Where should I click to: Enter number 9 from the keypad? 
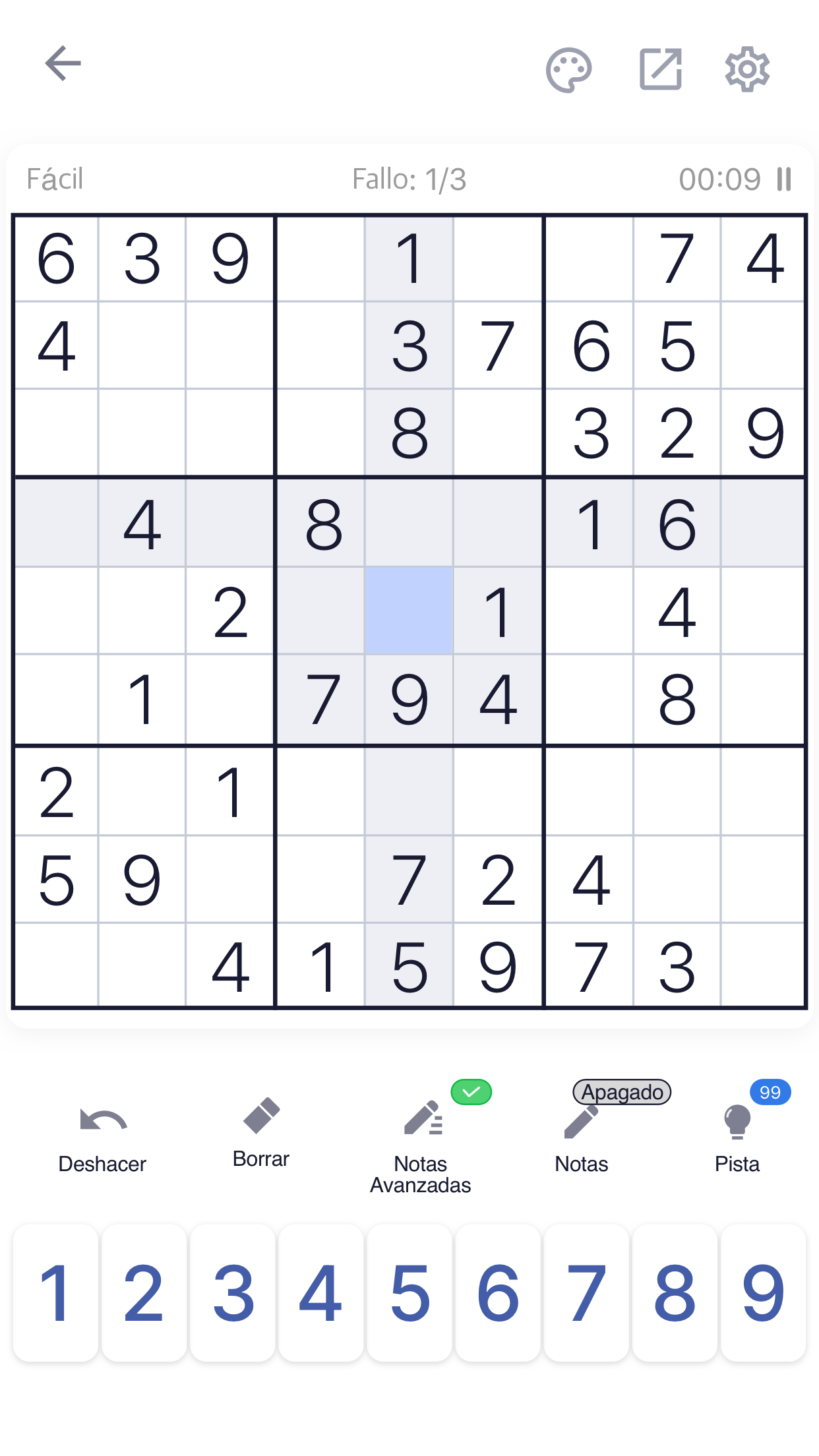pyautogui.click(x=763, y=1292)
